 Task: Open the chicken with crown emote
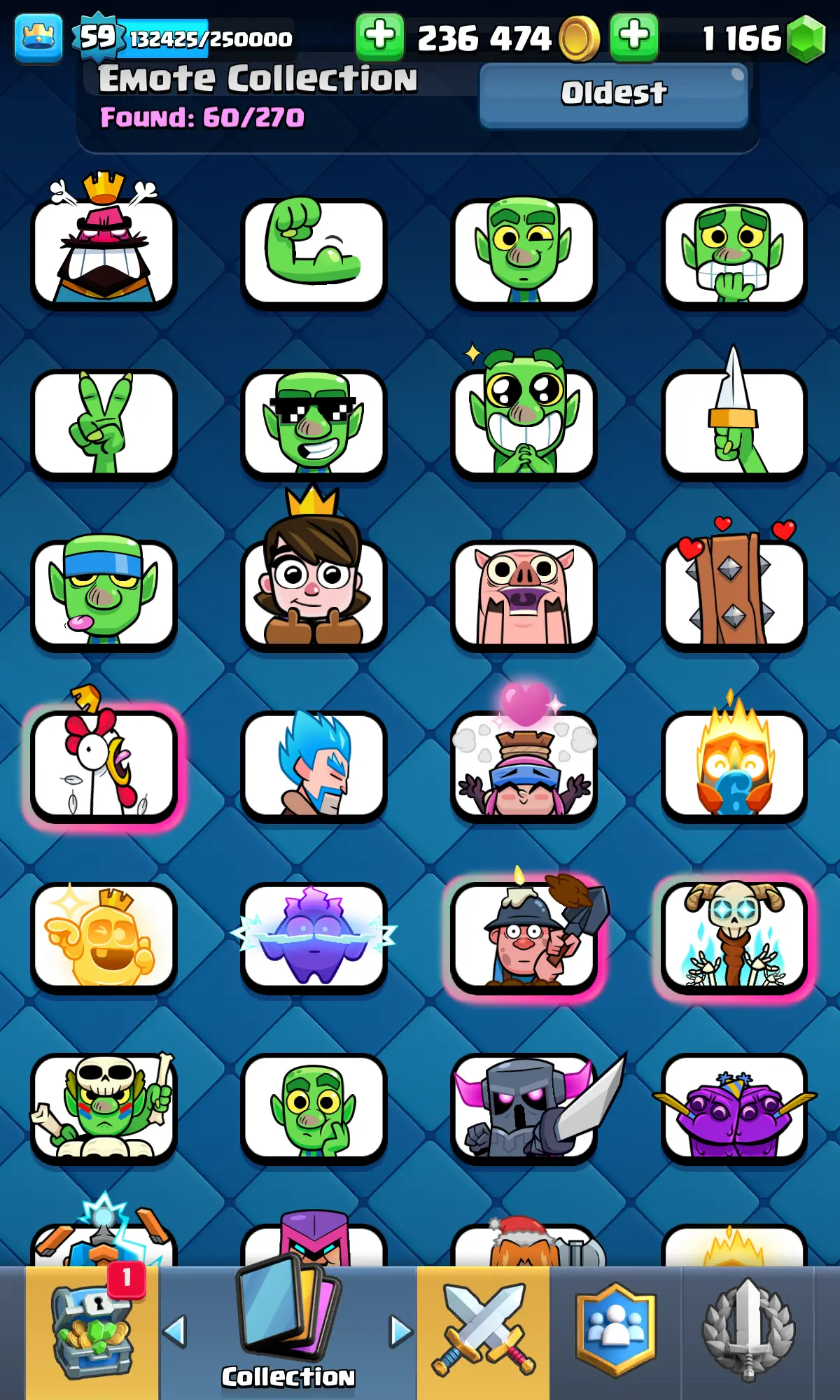coord(104,764)
